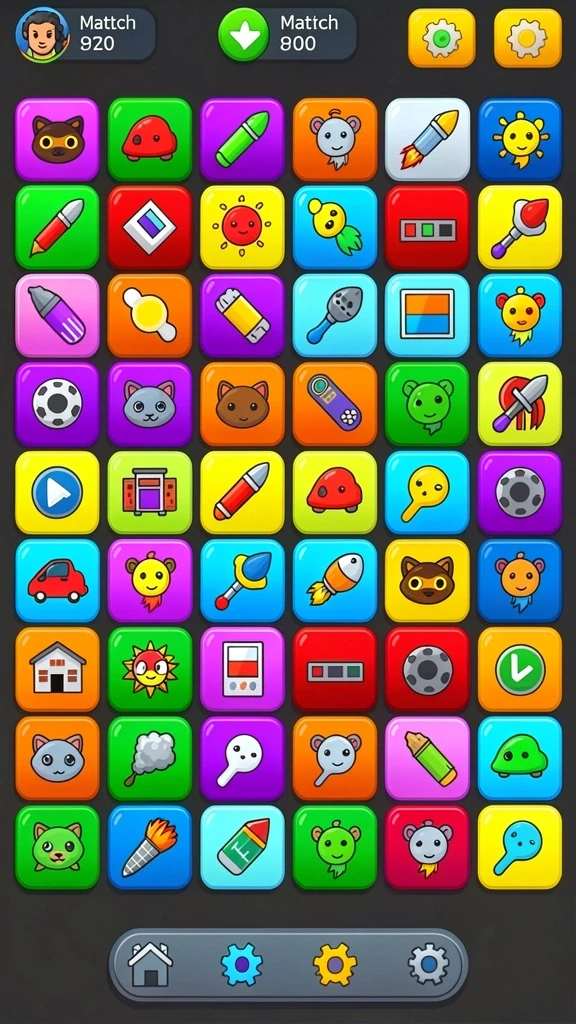The width and height of the screenshot is (576, 1024).
Task: Select the yellow gear in bottom bar
Action: (x=334, y=964)
